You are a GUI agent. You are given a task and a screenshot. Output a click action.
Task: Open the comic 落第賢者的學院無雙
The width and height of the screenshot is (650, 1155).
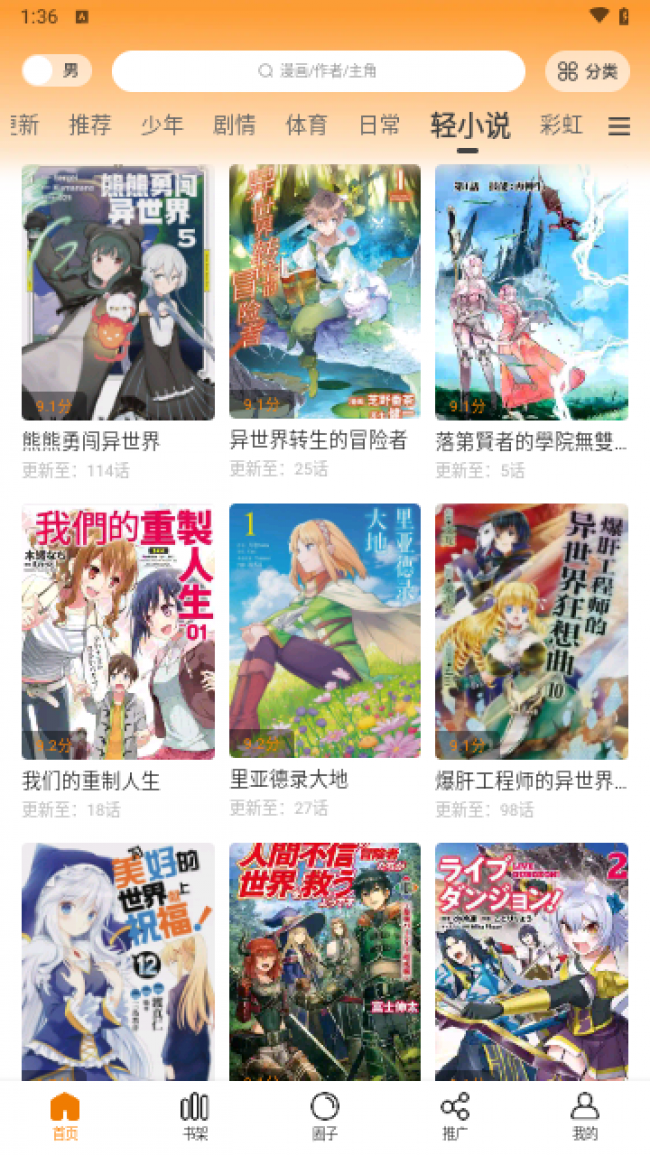(x=531, y=292)
